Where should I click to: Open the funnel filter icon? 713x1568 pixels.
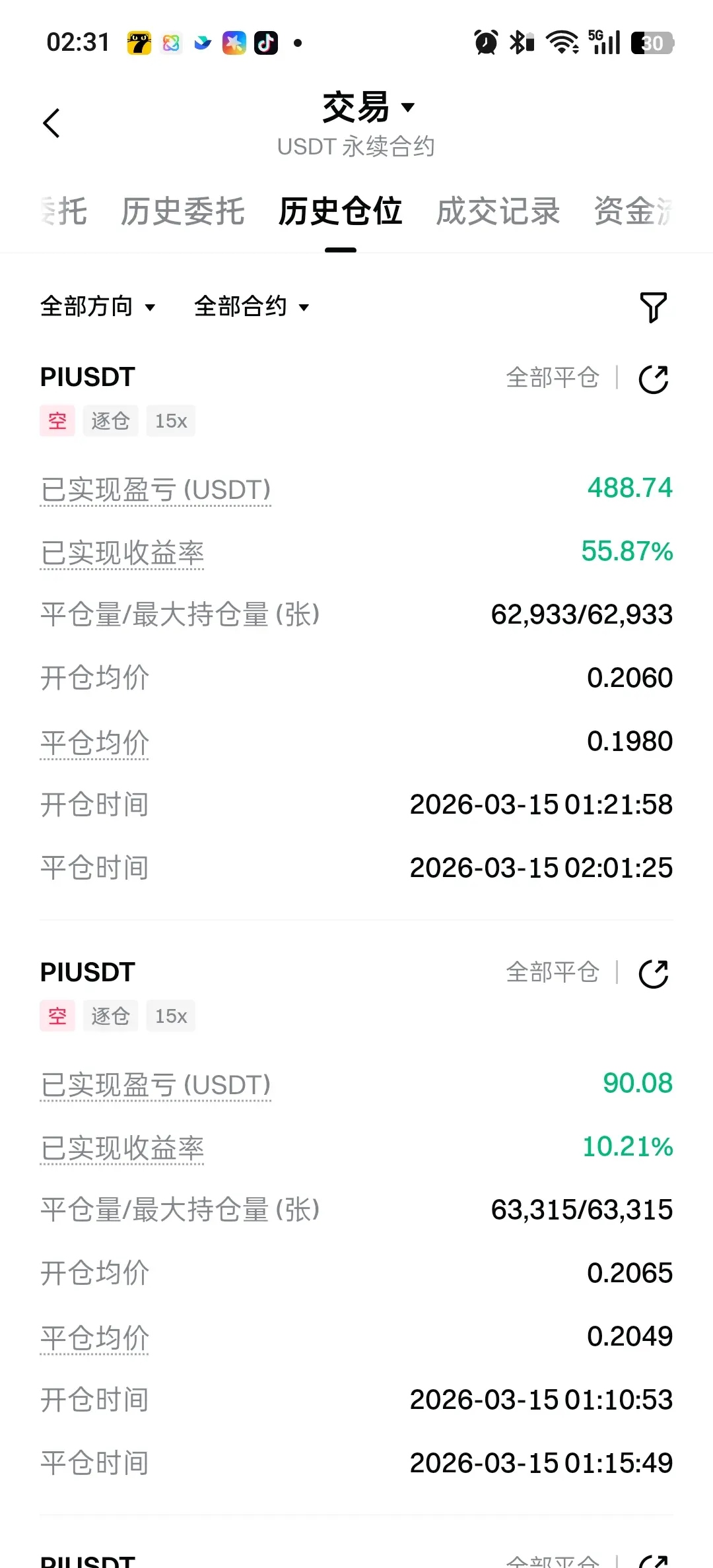pyautogui.click(x=654, y=308)
